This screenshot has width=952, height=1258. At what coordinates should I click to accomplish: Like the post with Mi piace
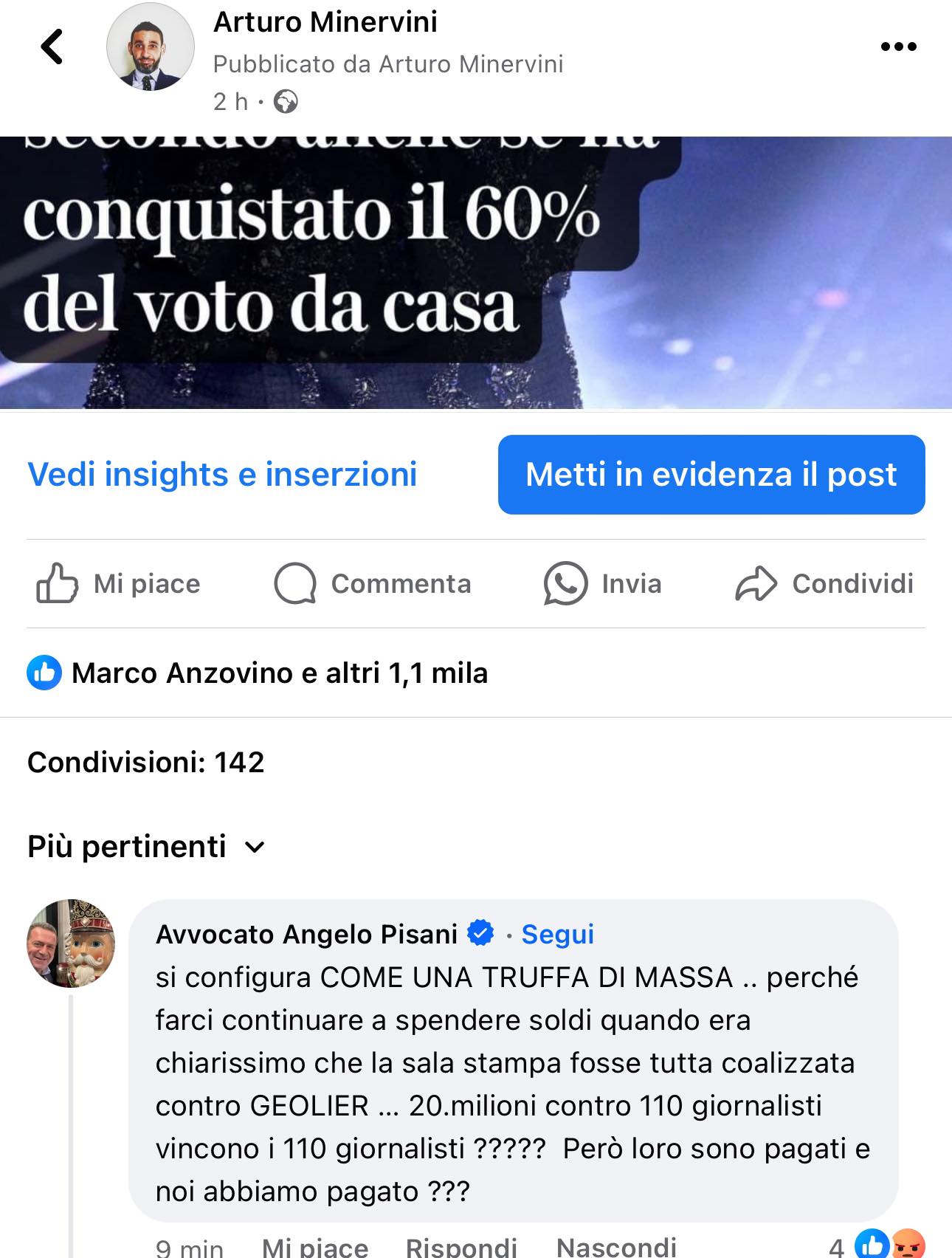[x=119, y=584]
